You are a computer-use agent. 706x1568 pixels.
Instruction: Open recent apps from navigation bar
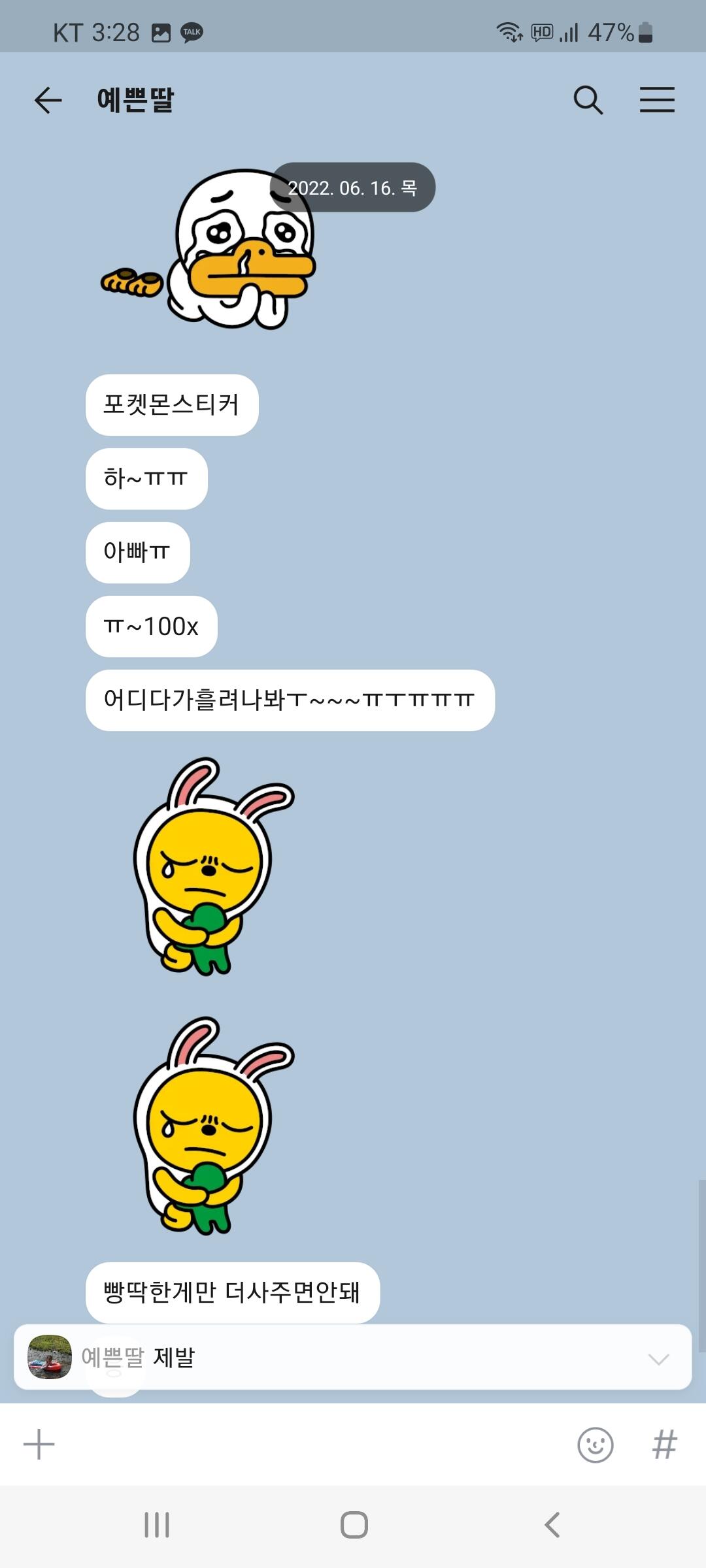pyautogui.click(x=157, y=1525)
